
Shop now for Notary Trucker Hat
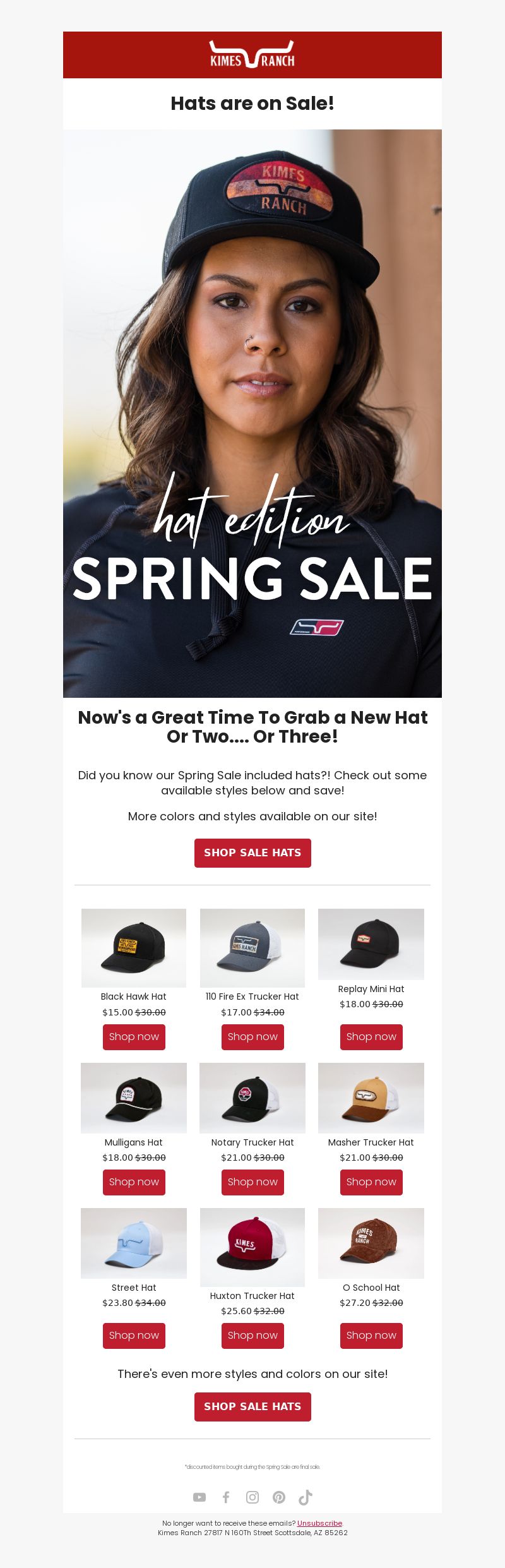[x=252, y=1182]
